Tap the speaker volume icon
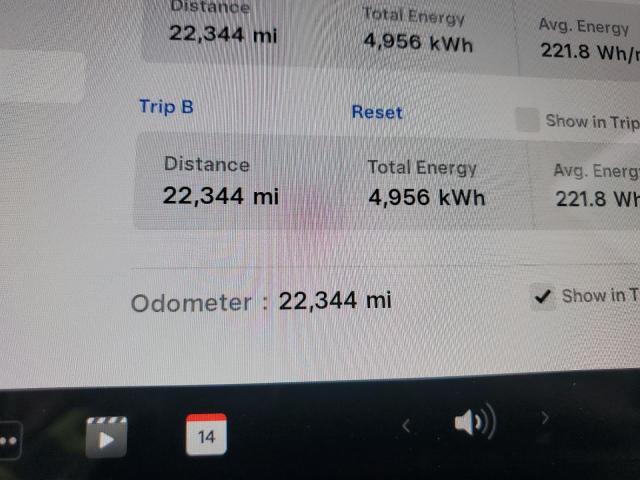Viewport: 640px width, 480px height. click(x=474, y=423)
